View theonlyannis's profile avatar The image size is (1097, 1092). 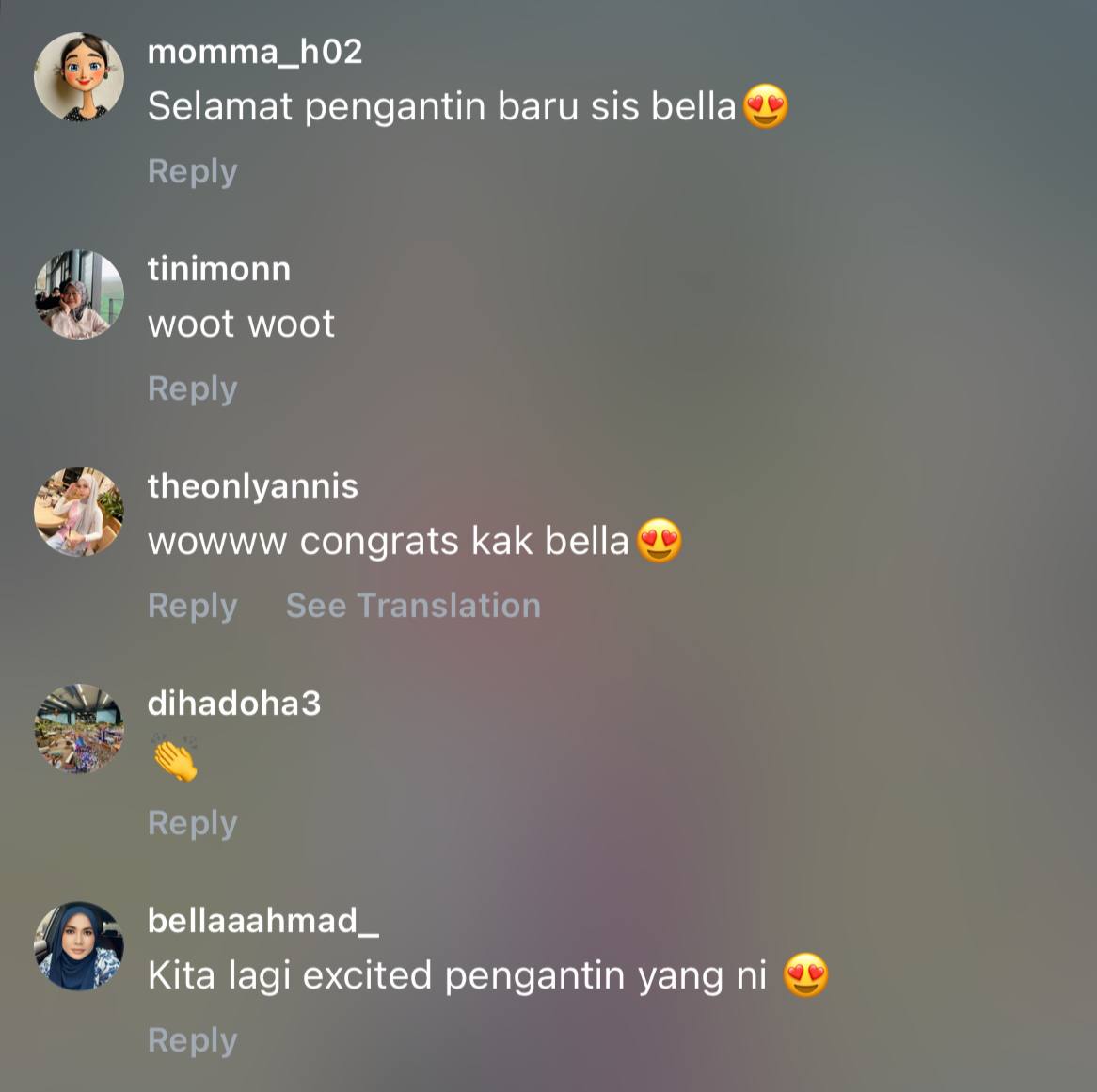tap(79, 512)
